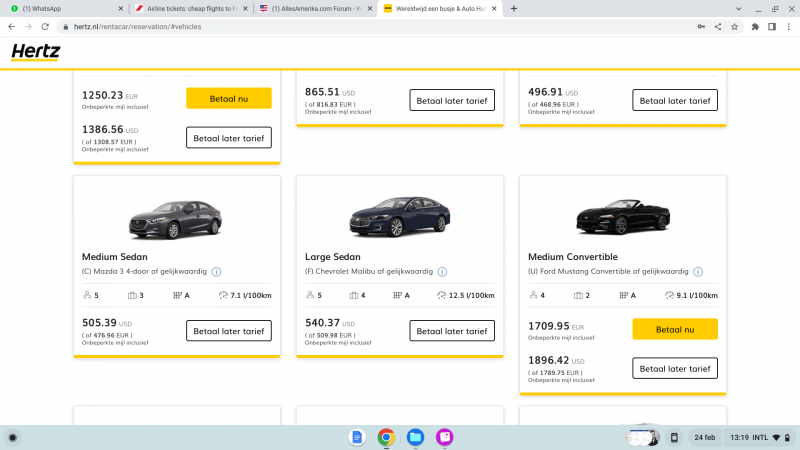This screenshot has width=800, height=450.
Task: Select Betaal nu for Medium Convertible
Action: coord(675,329)
